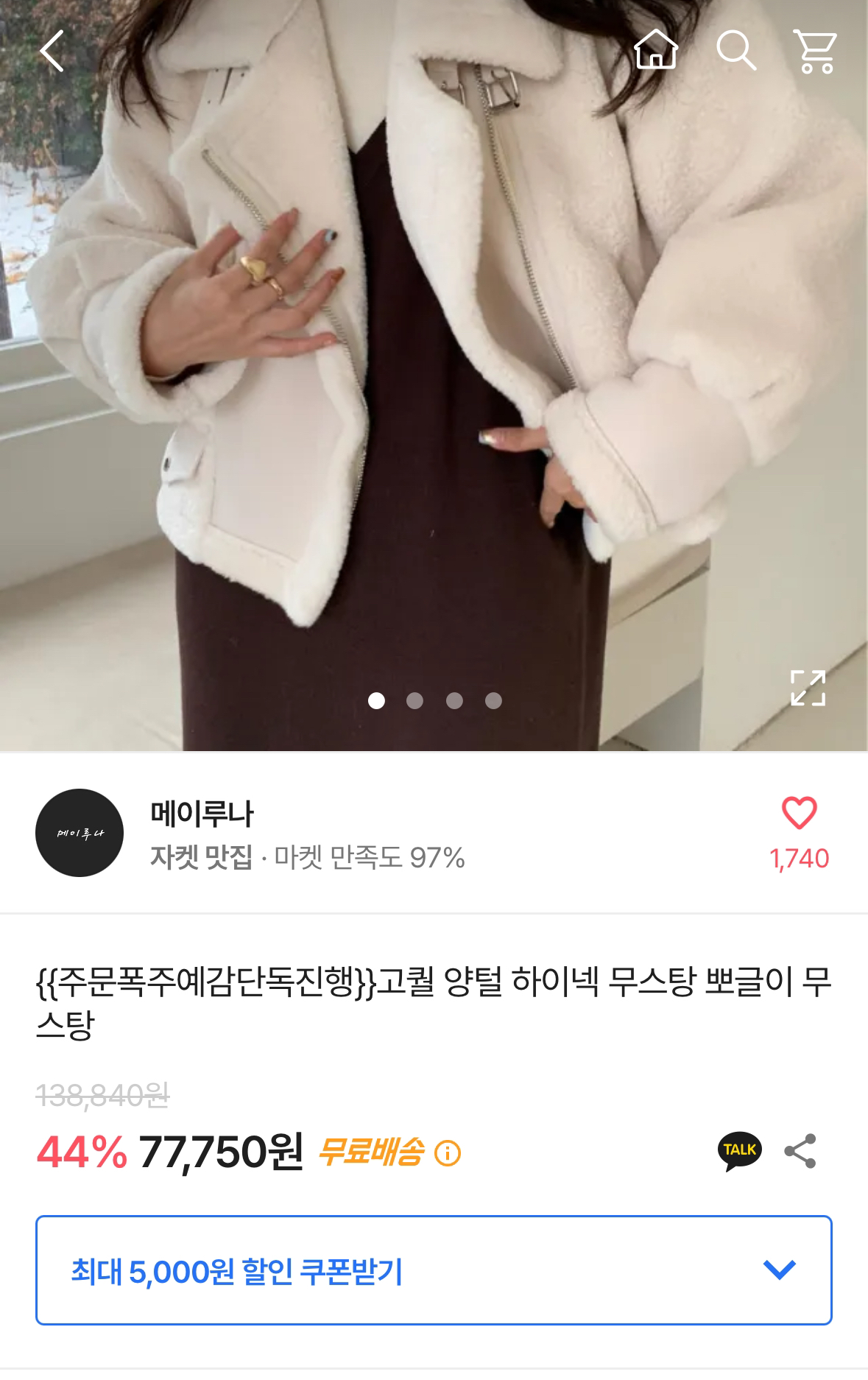View free shipping info icon

(x=448, y=1153)
